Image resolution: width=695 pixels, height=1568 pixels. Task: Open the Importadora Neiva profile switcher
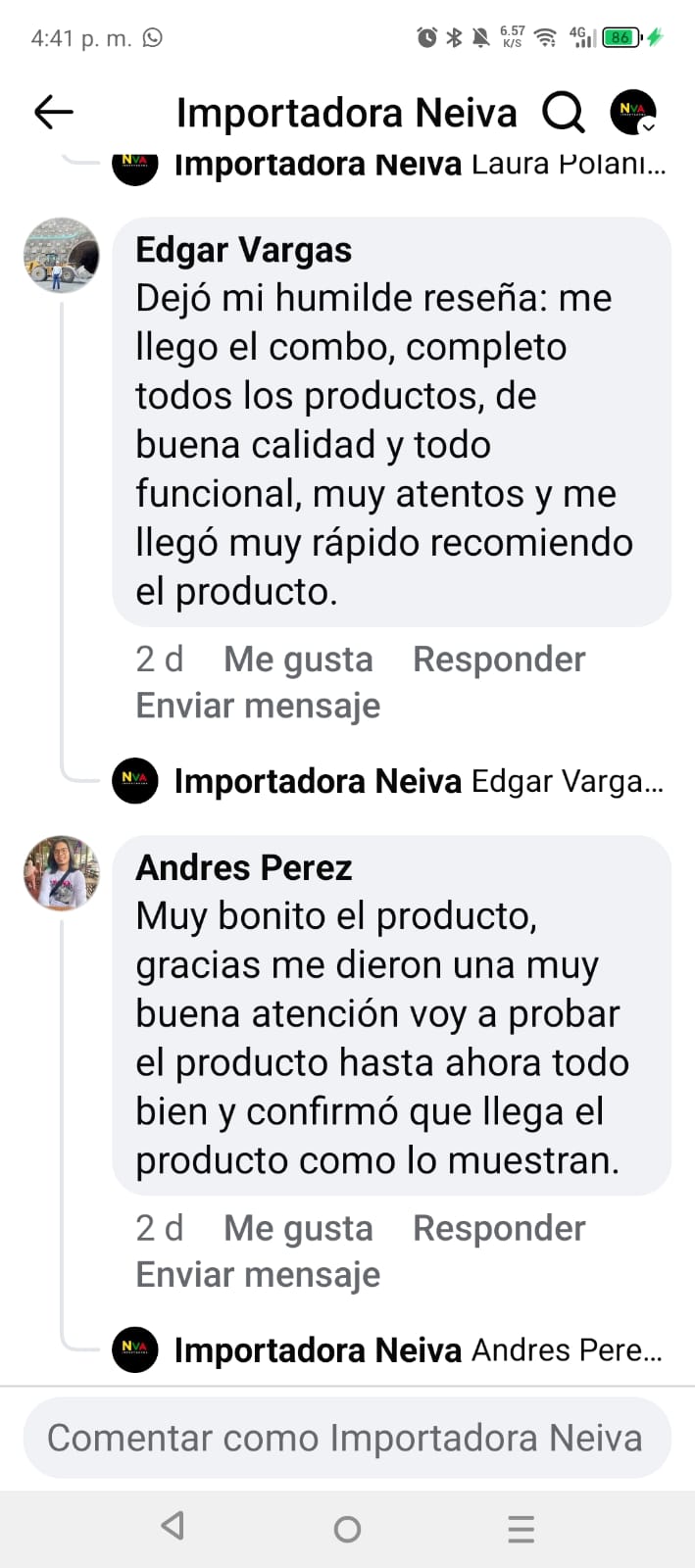click(x=633, y=113)
